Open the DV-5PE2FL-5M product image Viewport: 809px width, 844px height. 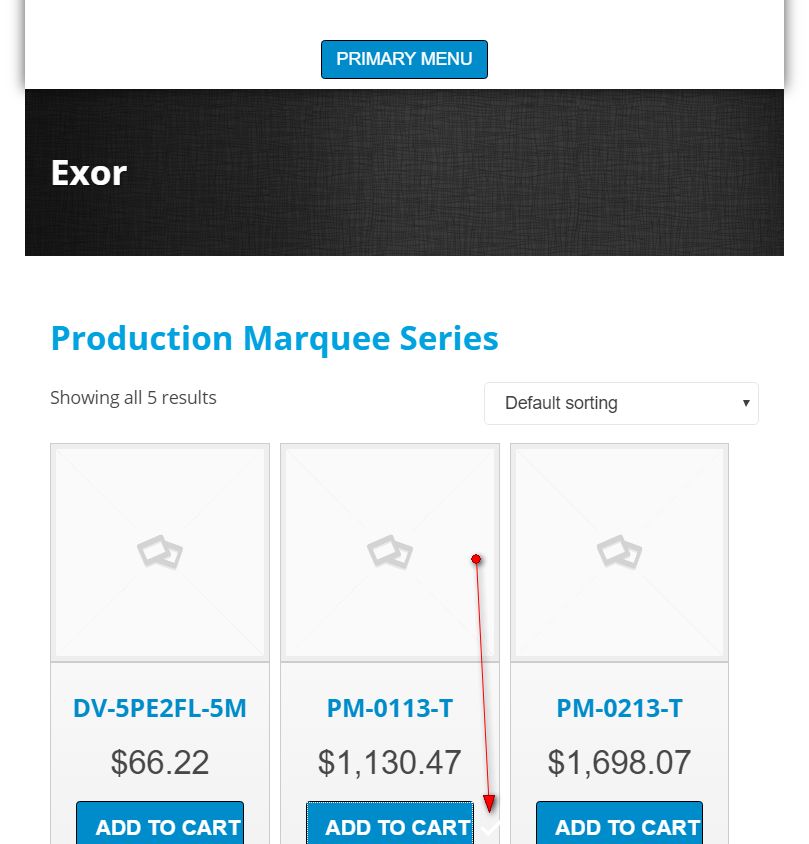tap(160, 552)
